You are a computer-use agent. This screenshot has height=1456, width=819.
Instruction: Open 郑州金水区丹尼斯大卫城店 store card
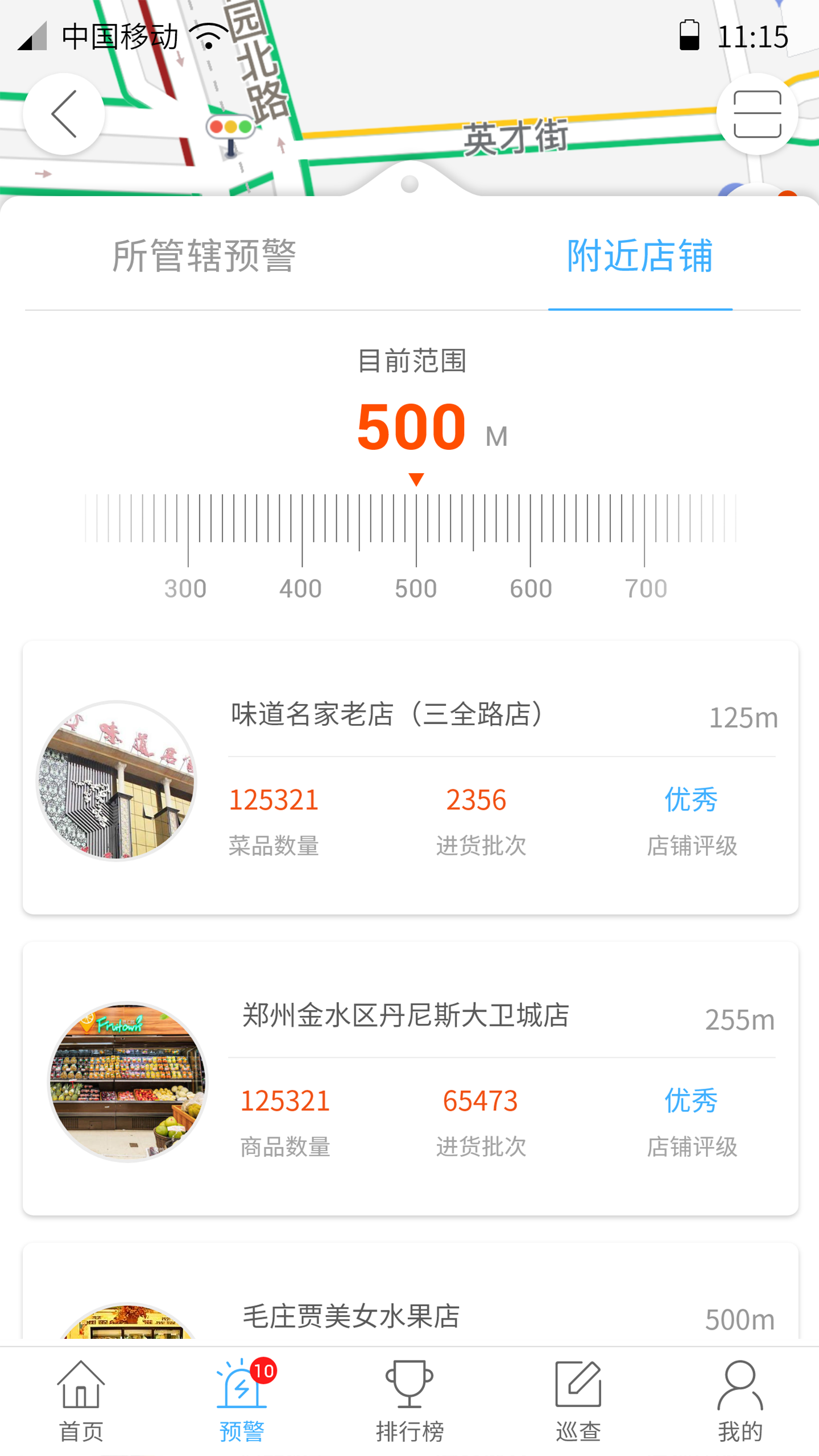pyautogui.click(x=409, y=1075)
